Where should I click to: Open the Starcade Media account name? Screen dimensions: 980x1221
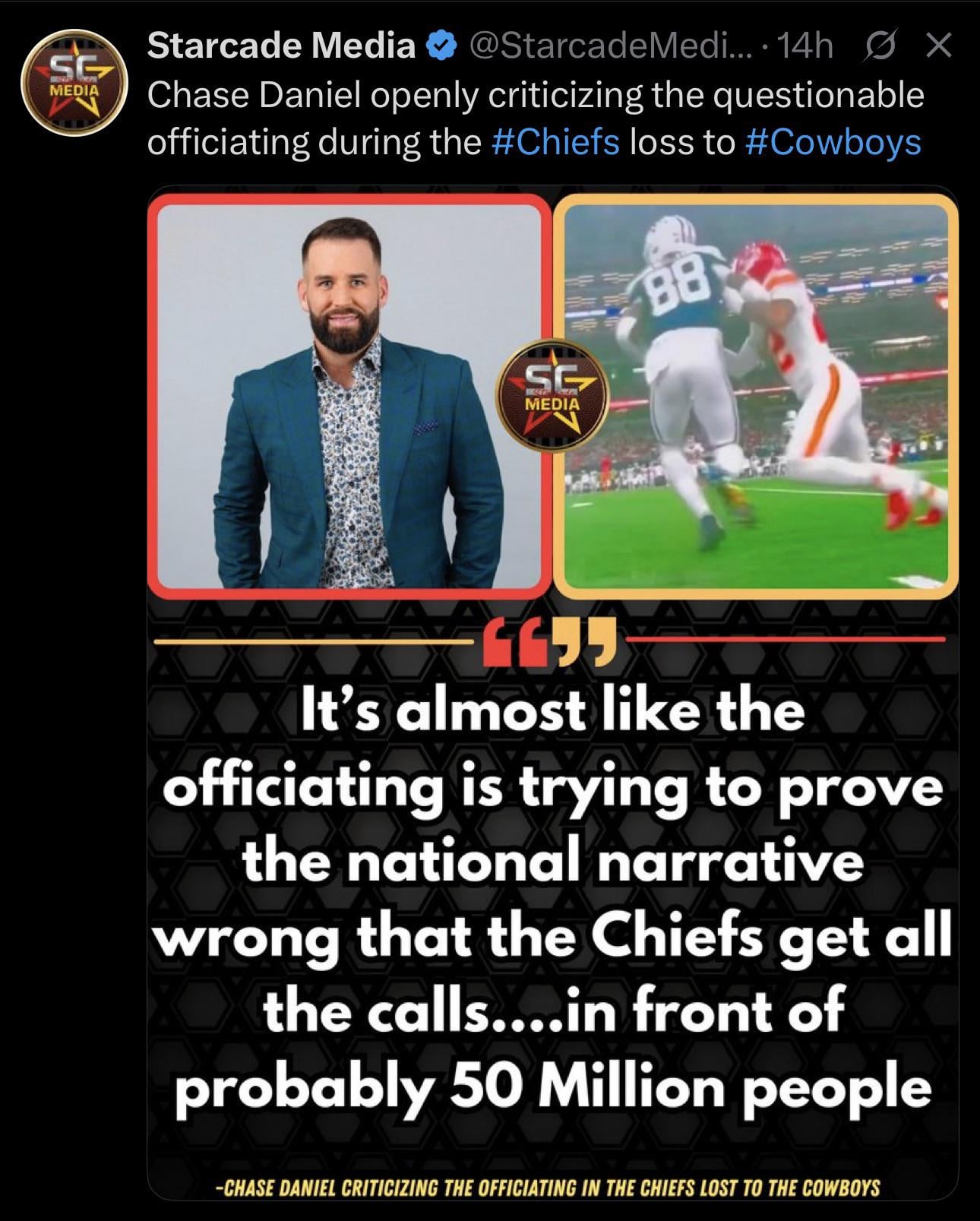pos(281,46)
